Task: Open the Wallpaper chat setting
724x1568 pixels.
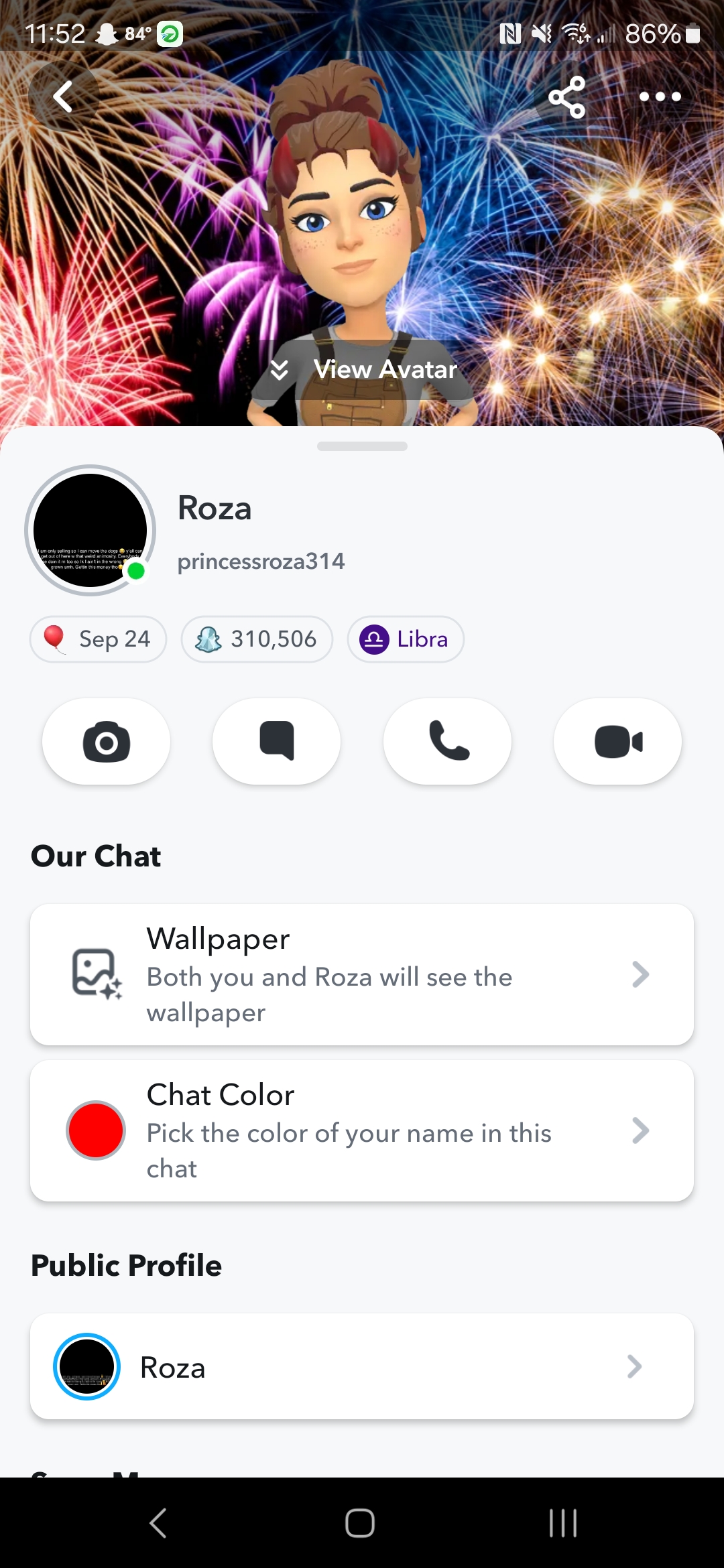Action: [x=362, y=974]
